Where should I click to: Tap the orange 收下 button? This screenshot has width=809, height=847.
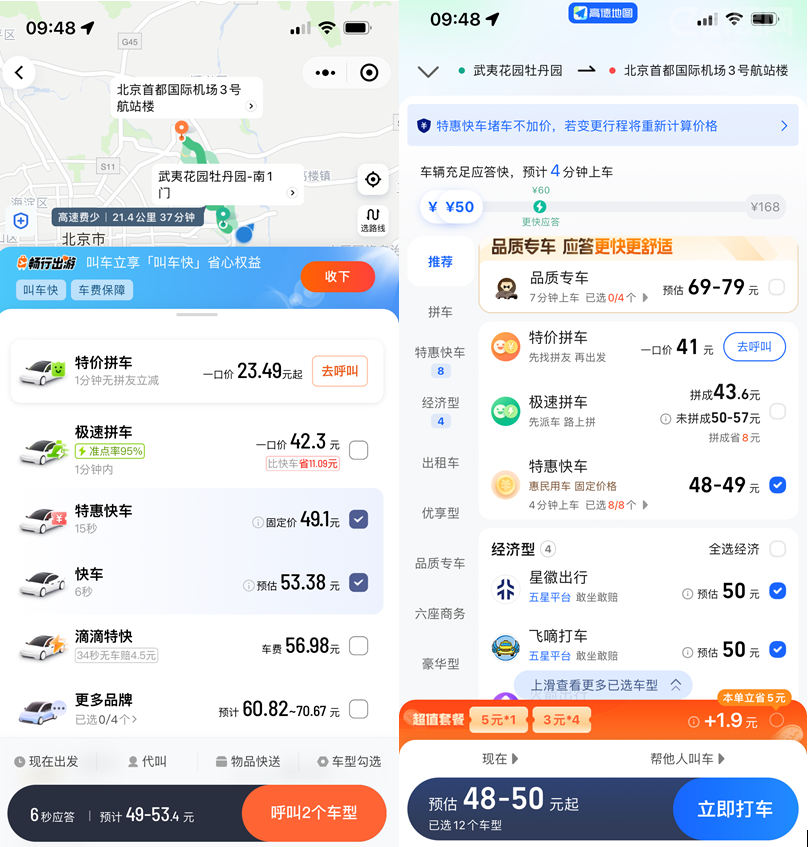point(337,277)
